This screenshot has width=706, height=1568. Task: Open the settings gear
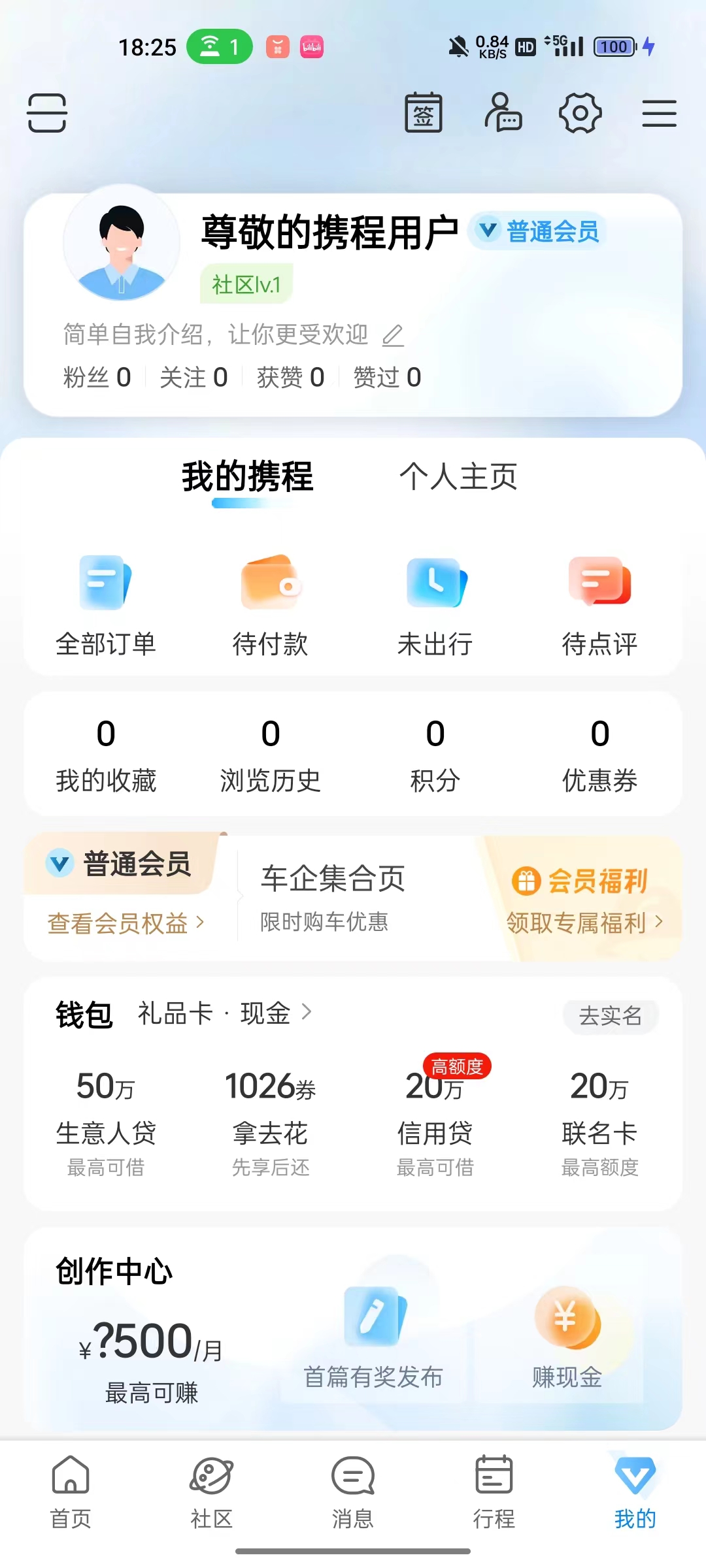tap(580, 113)
